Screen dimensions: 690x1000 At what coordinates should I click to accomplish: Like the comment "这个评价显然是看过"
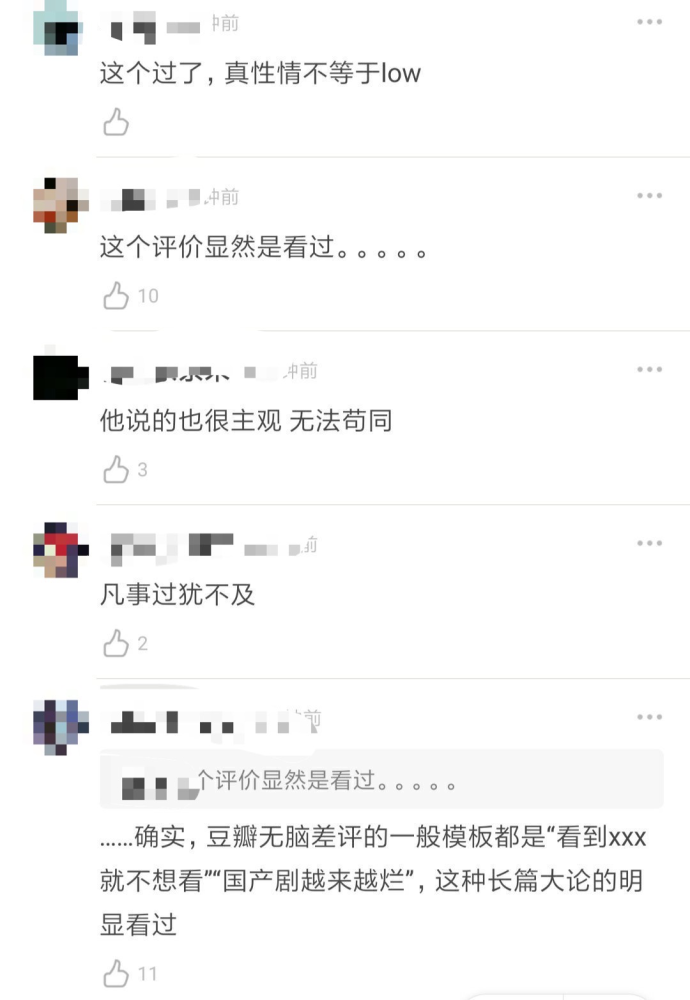tap(117, 295)
